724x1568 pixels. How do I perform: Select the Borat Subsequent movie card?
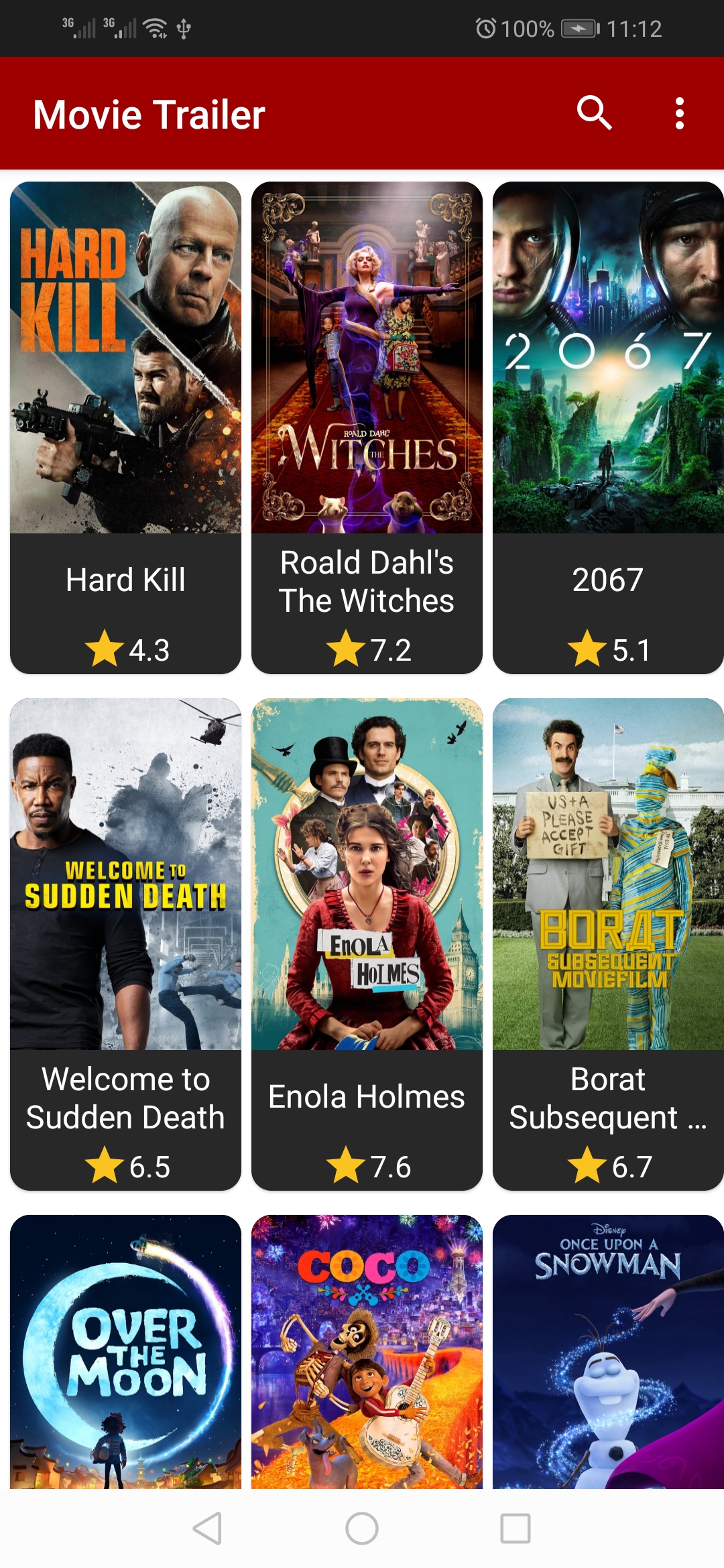tap(607, 943)
